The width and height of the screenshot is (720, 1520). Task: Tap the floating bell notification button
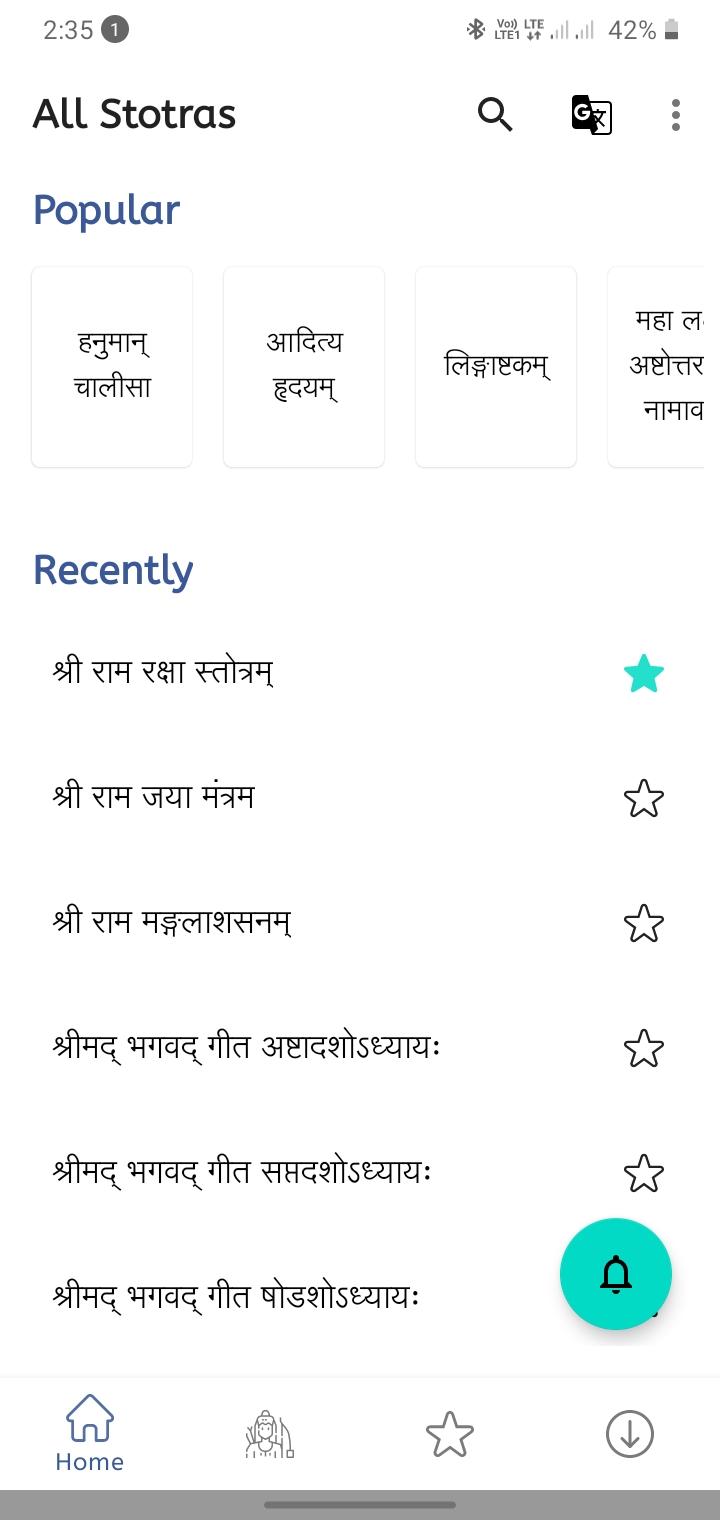click(616, 1274)
